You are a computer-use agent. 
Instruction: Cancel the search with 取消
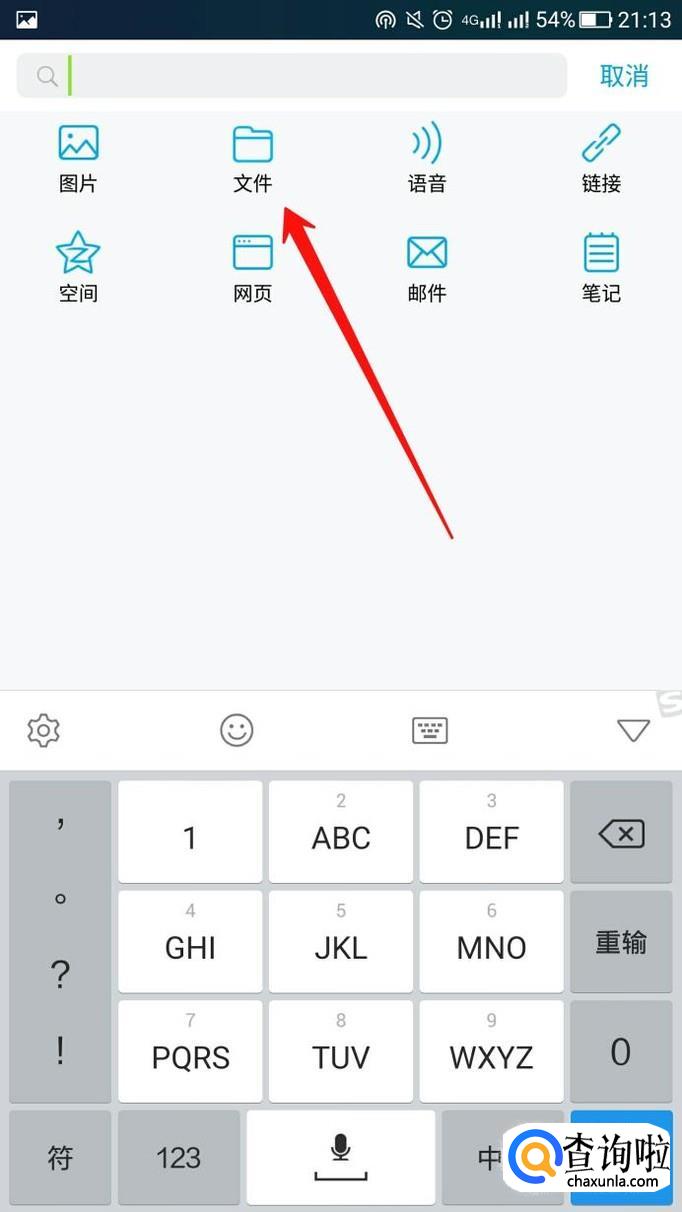point(624,76)
